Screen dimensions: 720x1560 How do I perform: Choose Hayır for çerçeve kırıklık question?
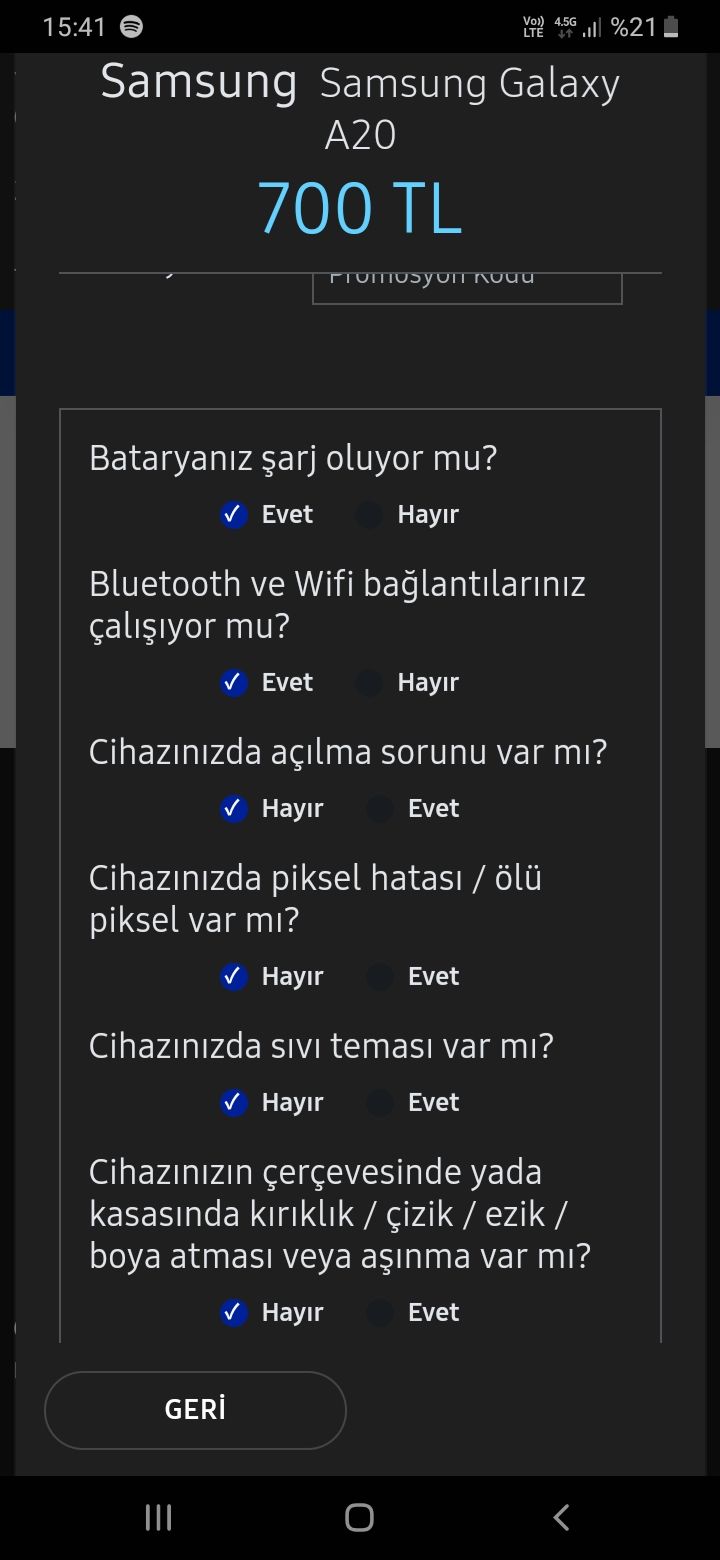[x=234, y=1313]
